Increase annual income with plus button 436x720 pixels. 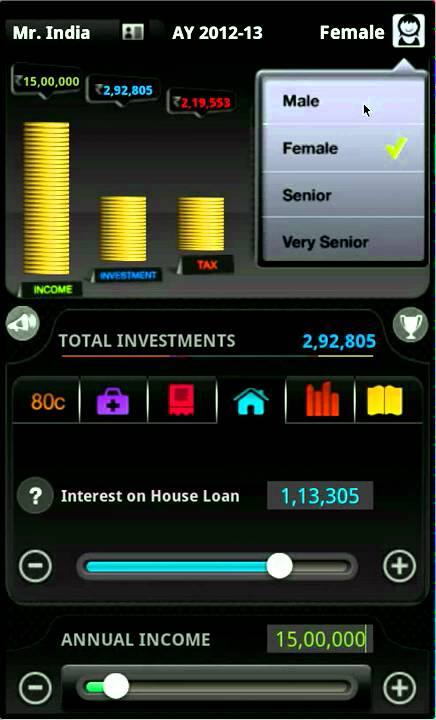(399, 687)
